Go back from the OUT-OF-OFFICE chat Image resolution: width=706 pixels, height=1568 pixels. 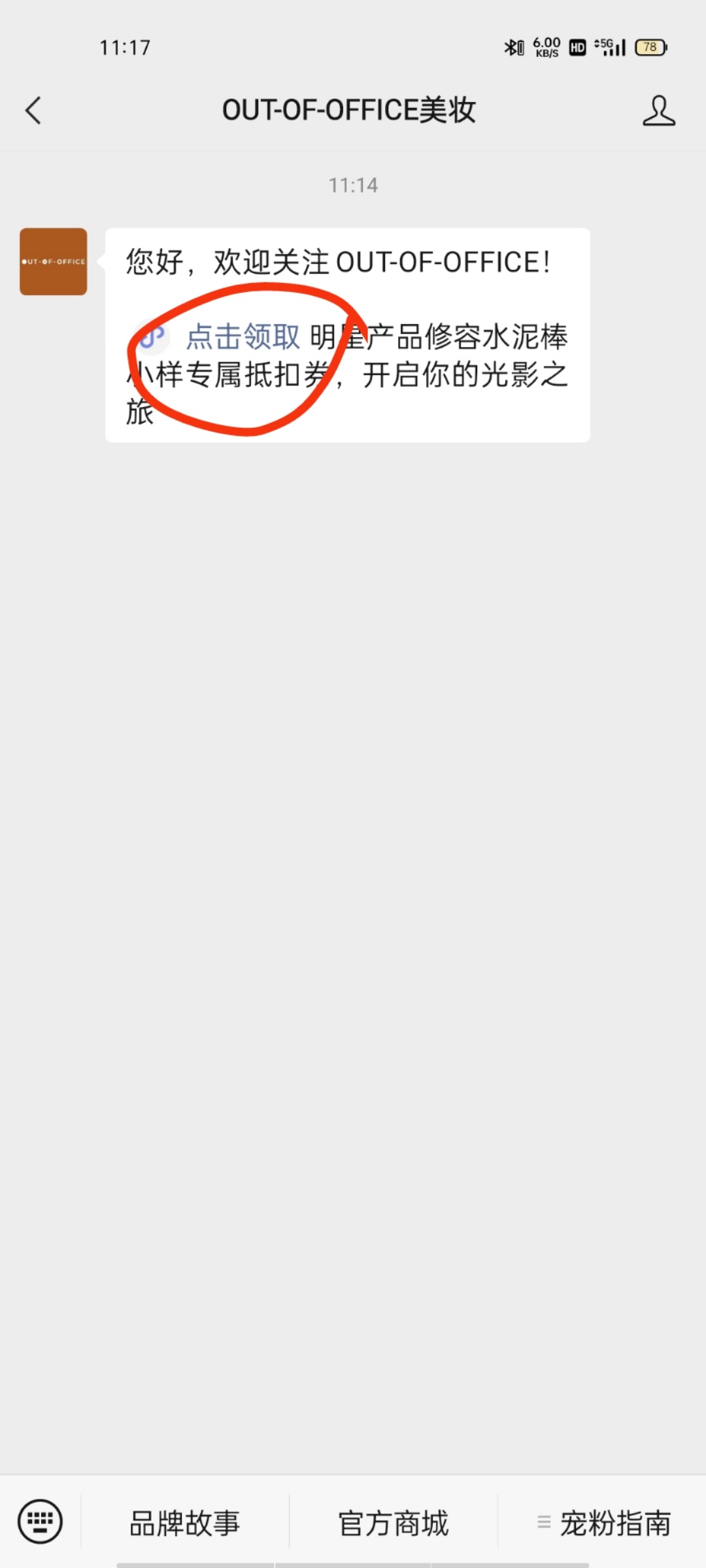pyautogui.click(x=33, y=110)
